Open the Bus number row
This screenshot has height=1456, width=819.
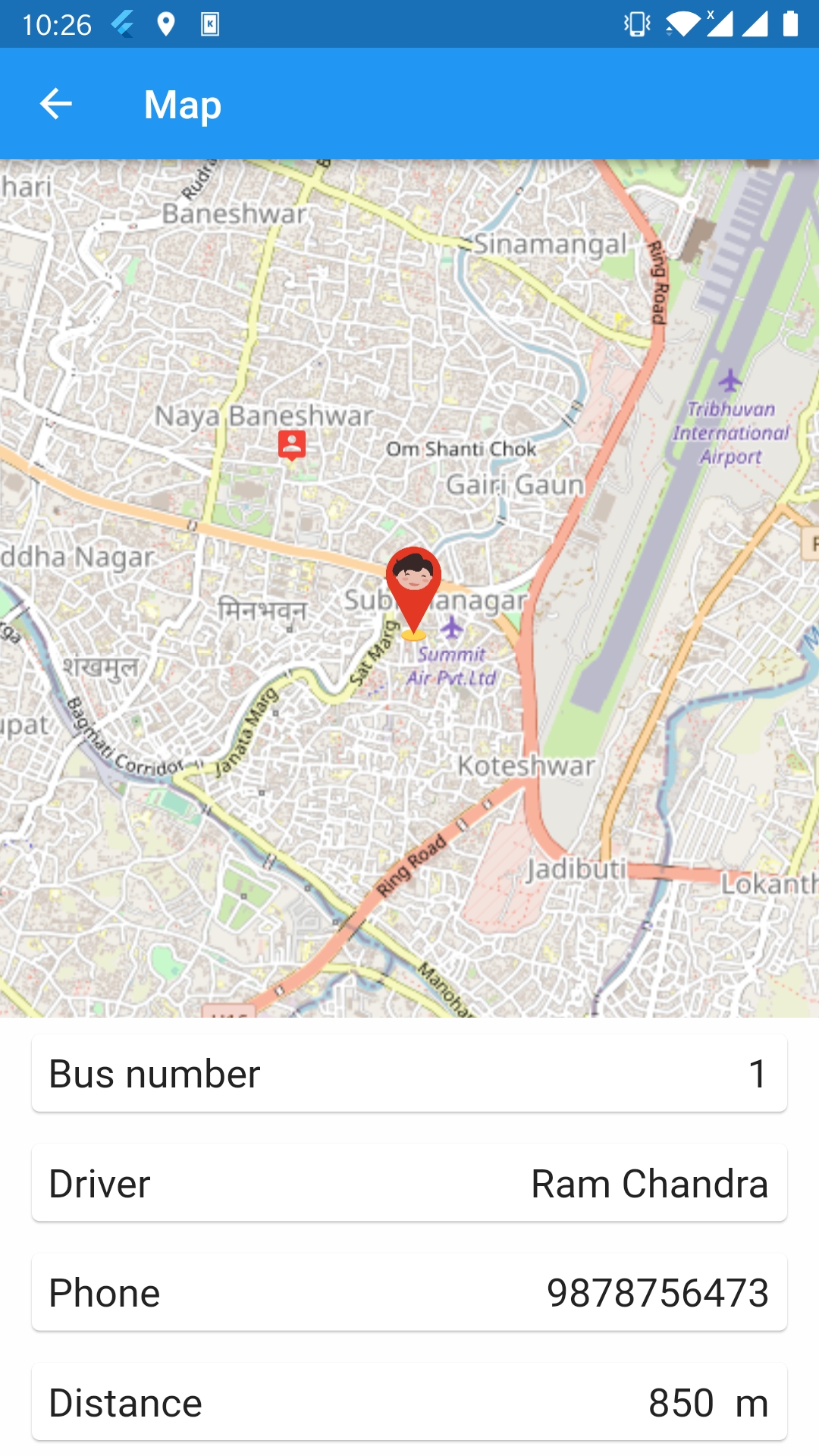click(x=408, y=1072)
